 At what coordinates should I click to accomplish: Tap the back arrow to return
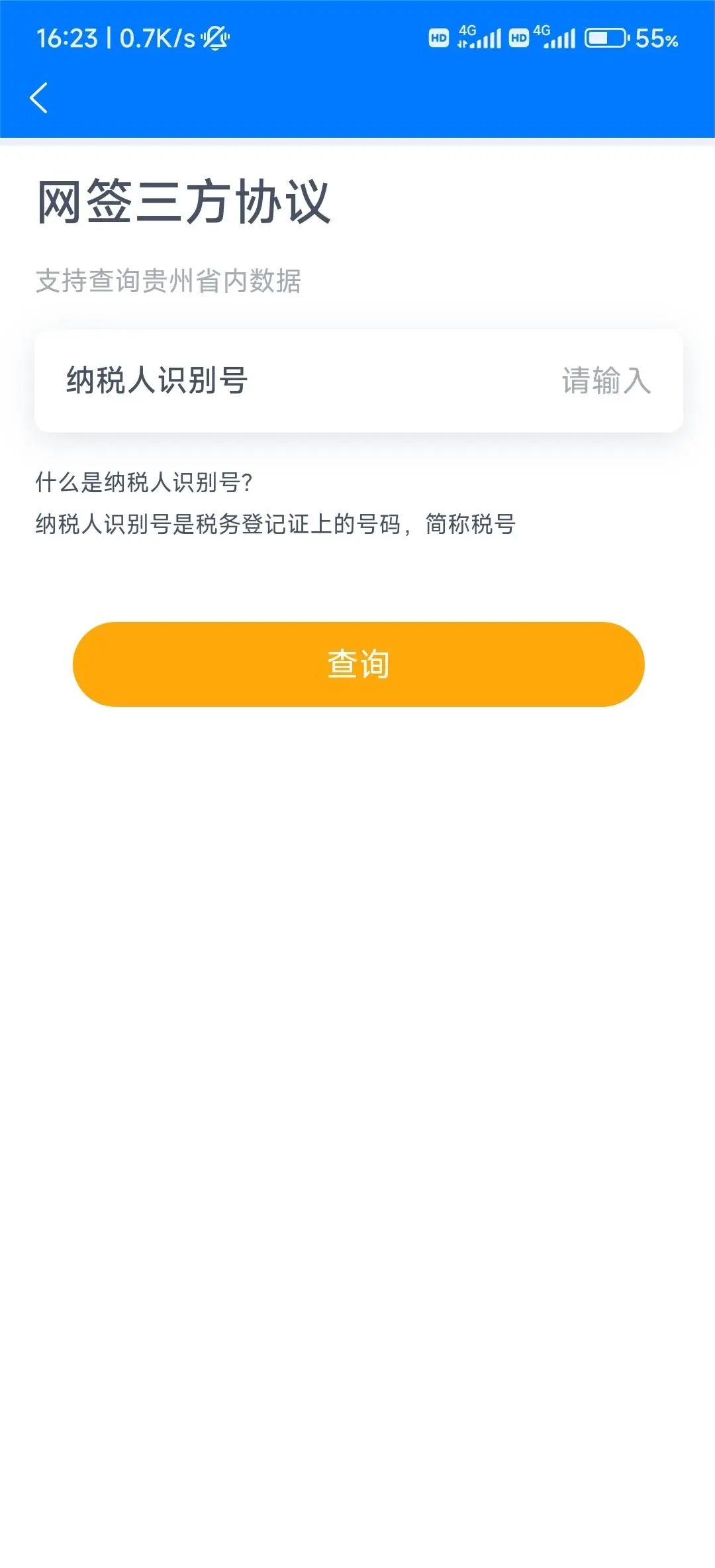point(38,98)
